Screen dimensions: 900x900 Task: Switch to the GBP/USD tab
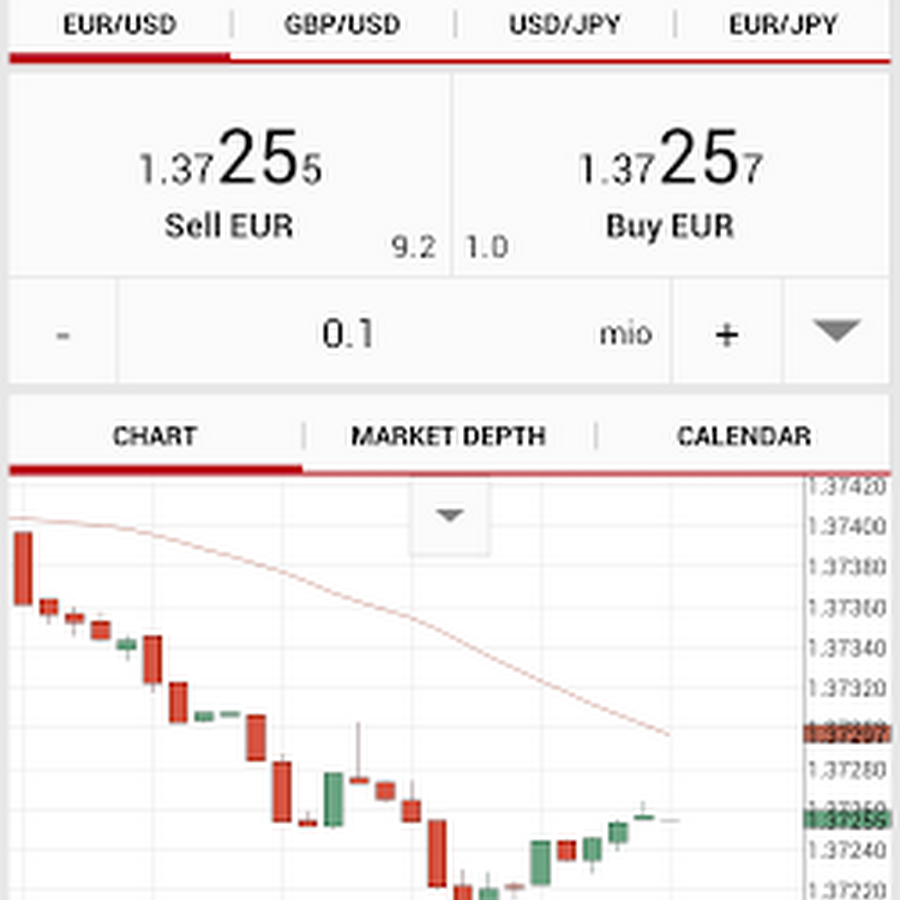point(342,26)
